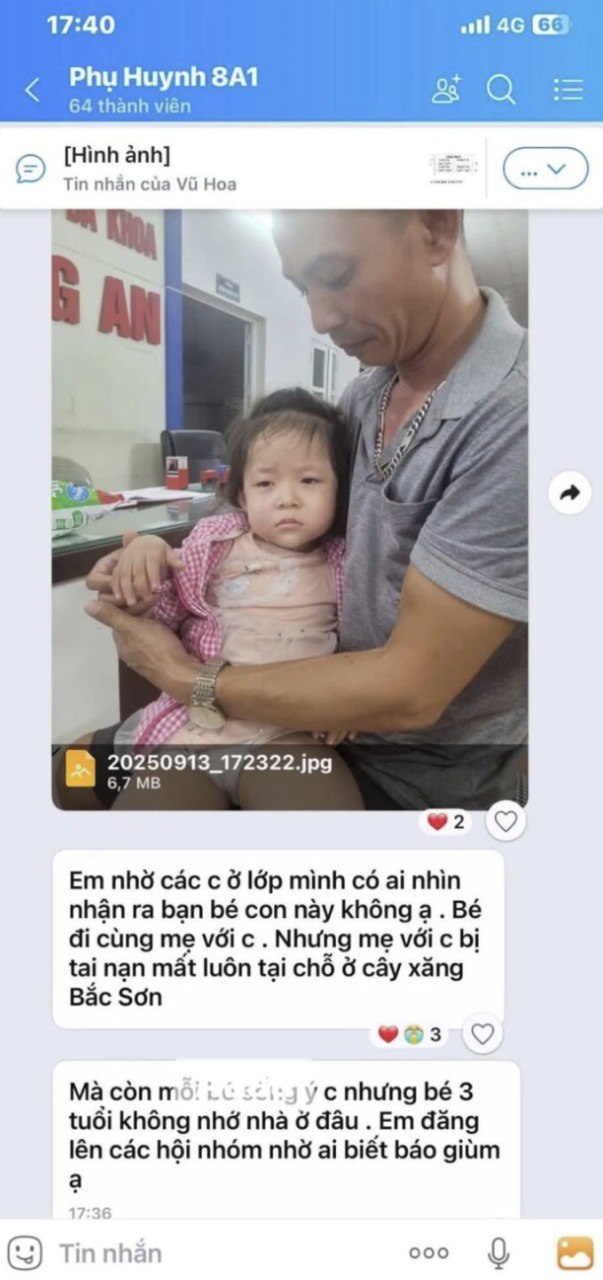This screenshot has height=1280, width=603.
Task: Record a voice message
Action: pyautogui.click(x=498, y=1252)
